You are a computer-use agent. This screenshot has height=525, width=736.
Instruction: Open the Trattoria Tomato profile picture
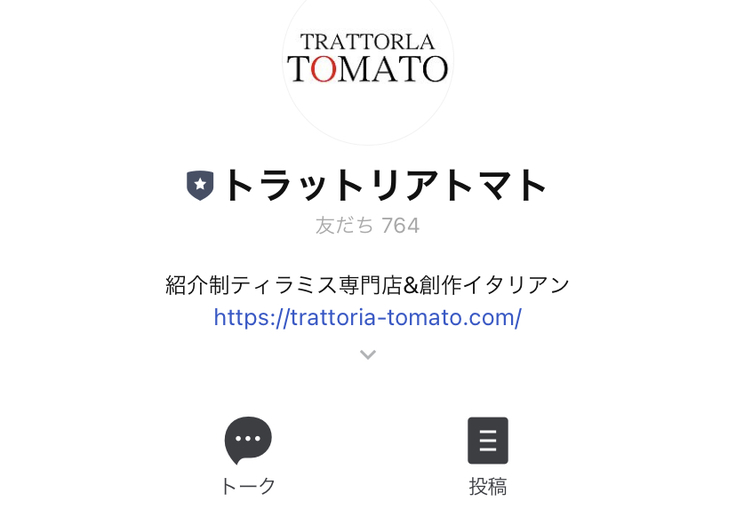pos(368,62)
